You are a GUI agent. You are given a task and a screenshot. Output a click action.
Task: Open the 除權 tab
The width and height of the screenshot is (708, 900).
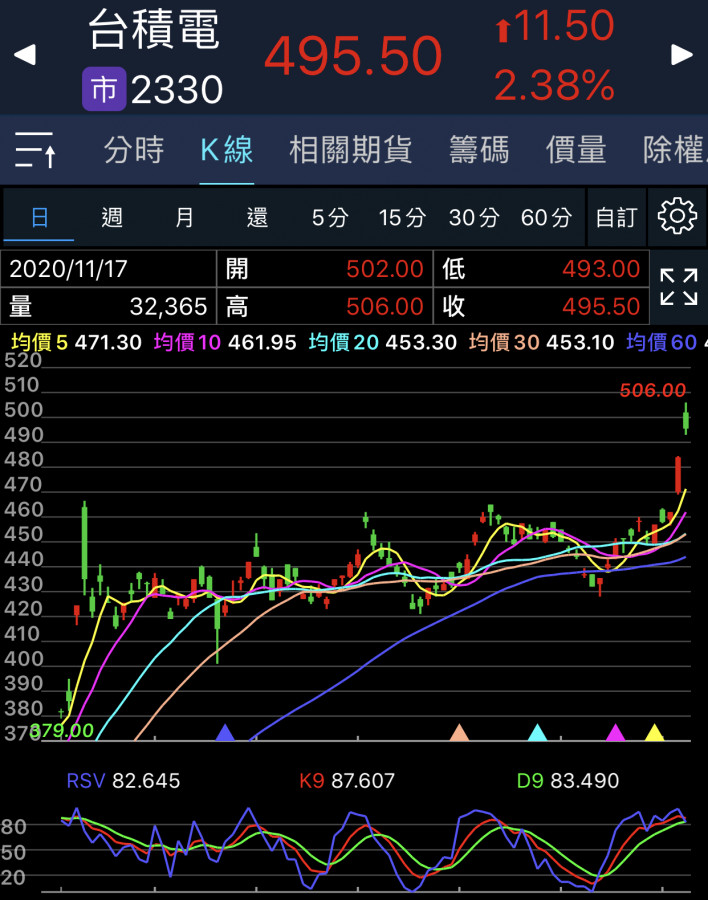pyautogui.click(x=674, y=151)
